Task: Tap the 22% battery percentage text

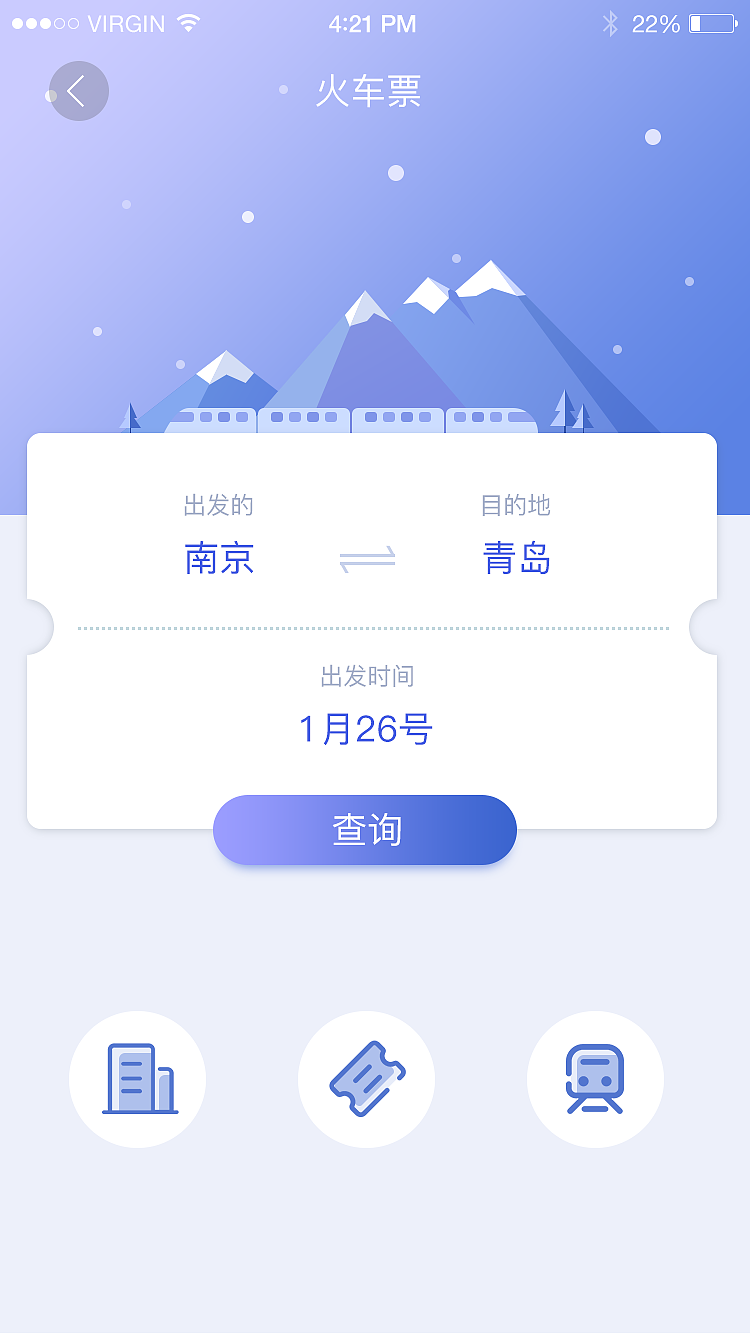Action: [655, 22]
